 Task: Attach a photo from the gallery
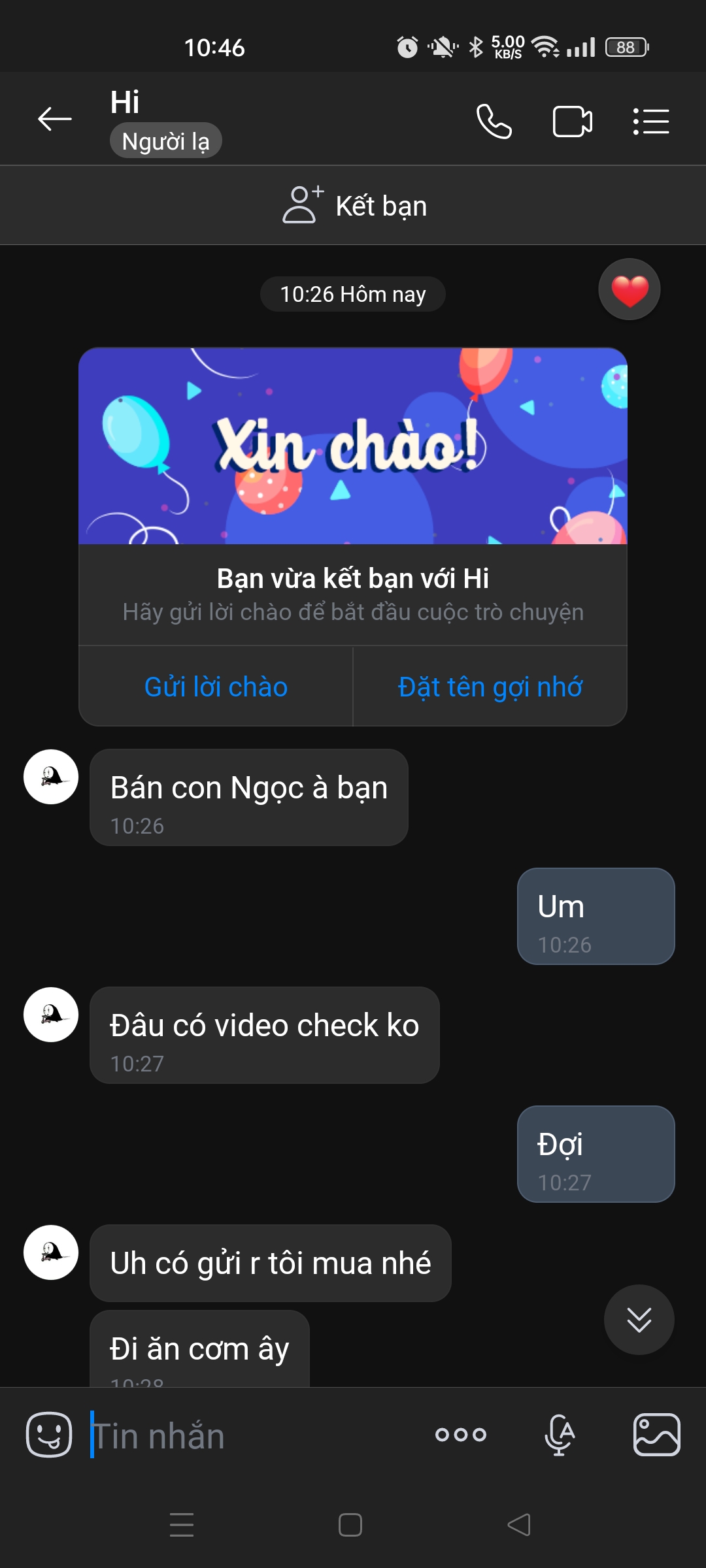pyautogui.click(x=656, y=1435)
